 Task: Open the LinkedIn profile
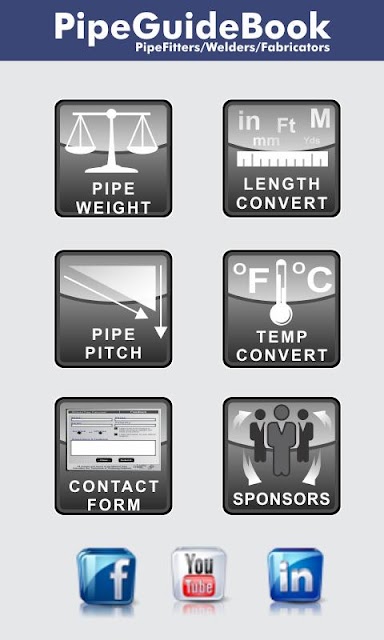295,576
